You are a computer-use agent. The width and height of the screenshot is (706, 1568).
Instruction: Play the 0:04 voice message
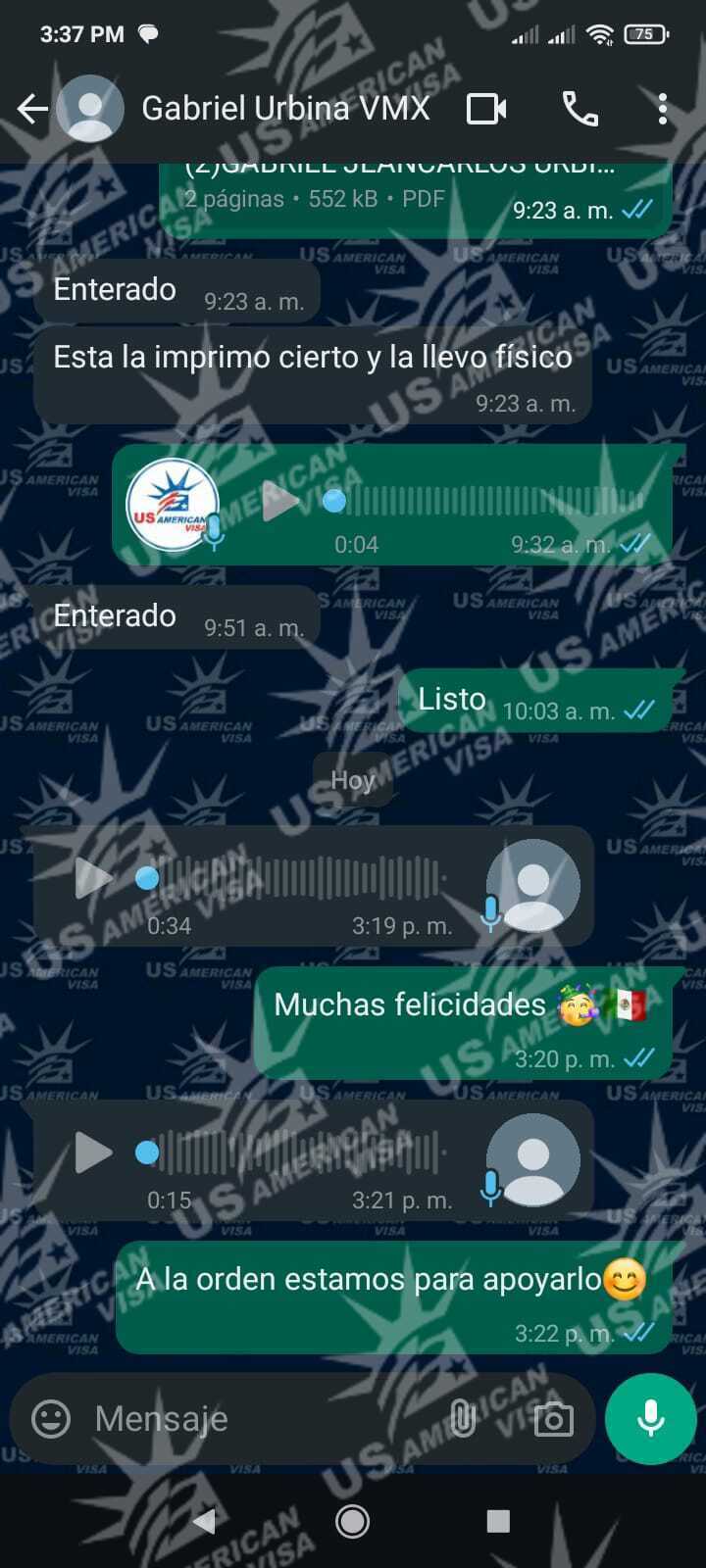280,503
